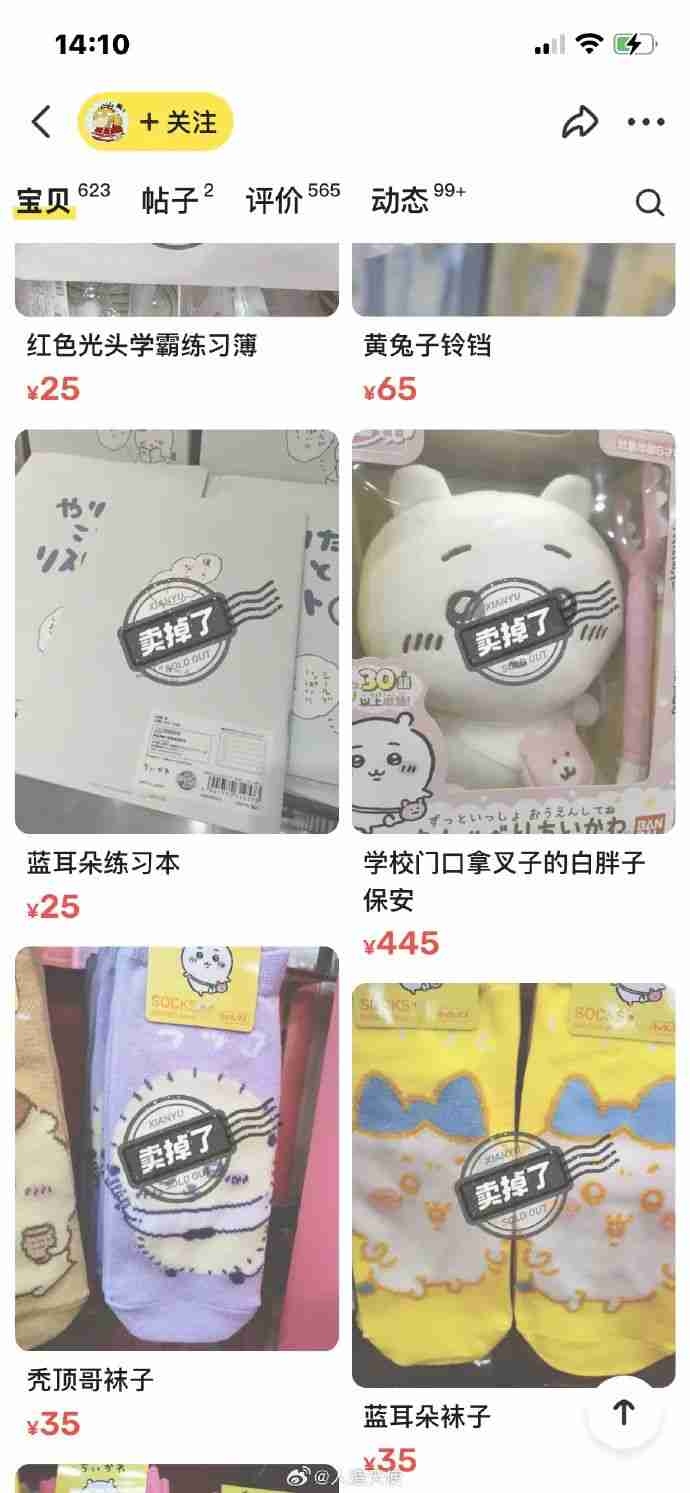Jump back to top with arrow button
The image size is (690, 1493).
(624, 1412)
